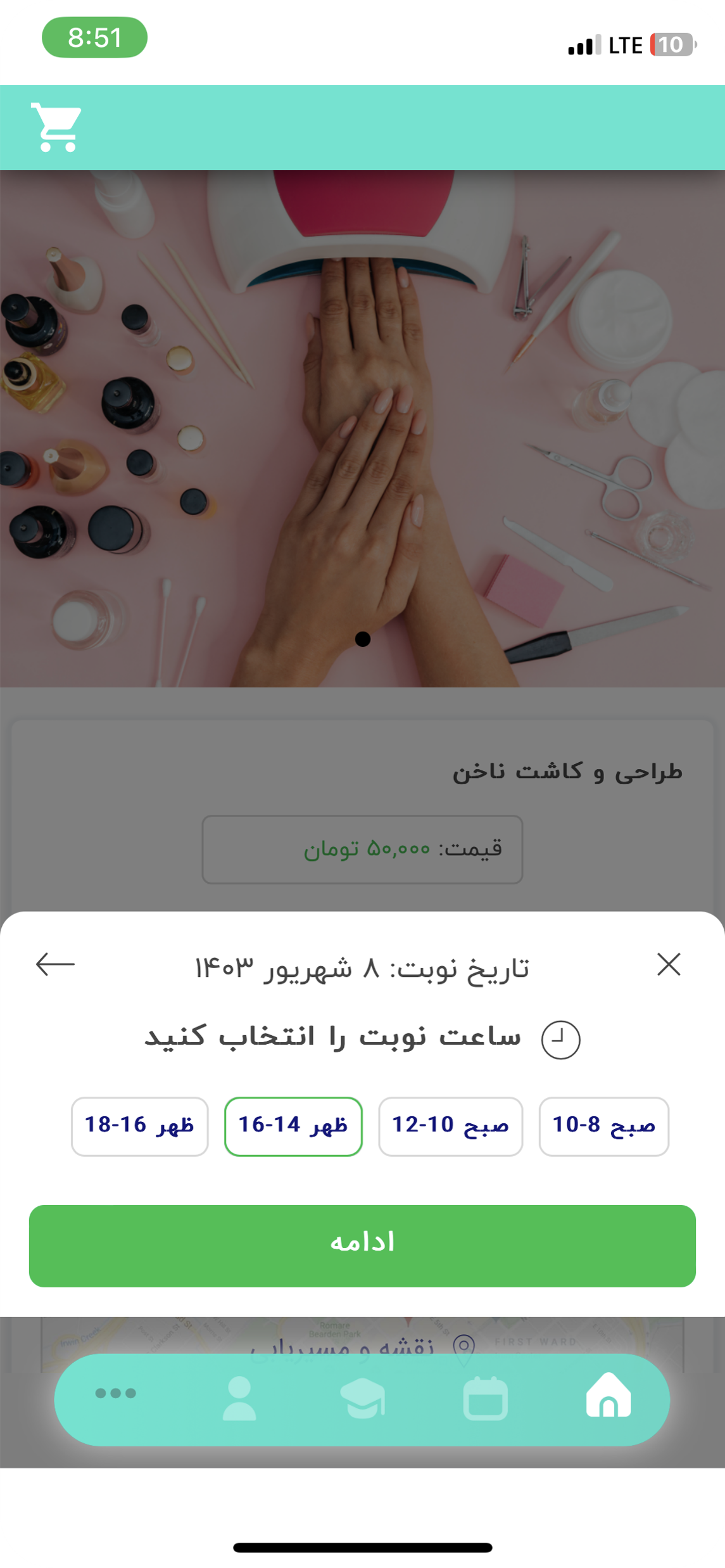Image resolution: width=725 pixels, height=1568 pixels.
Task: Go to the education tab
Action: [x=363, y=1398]
